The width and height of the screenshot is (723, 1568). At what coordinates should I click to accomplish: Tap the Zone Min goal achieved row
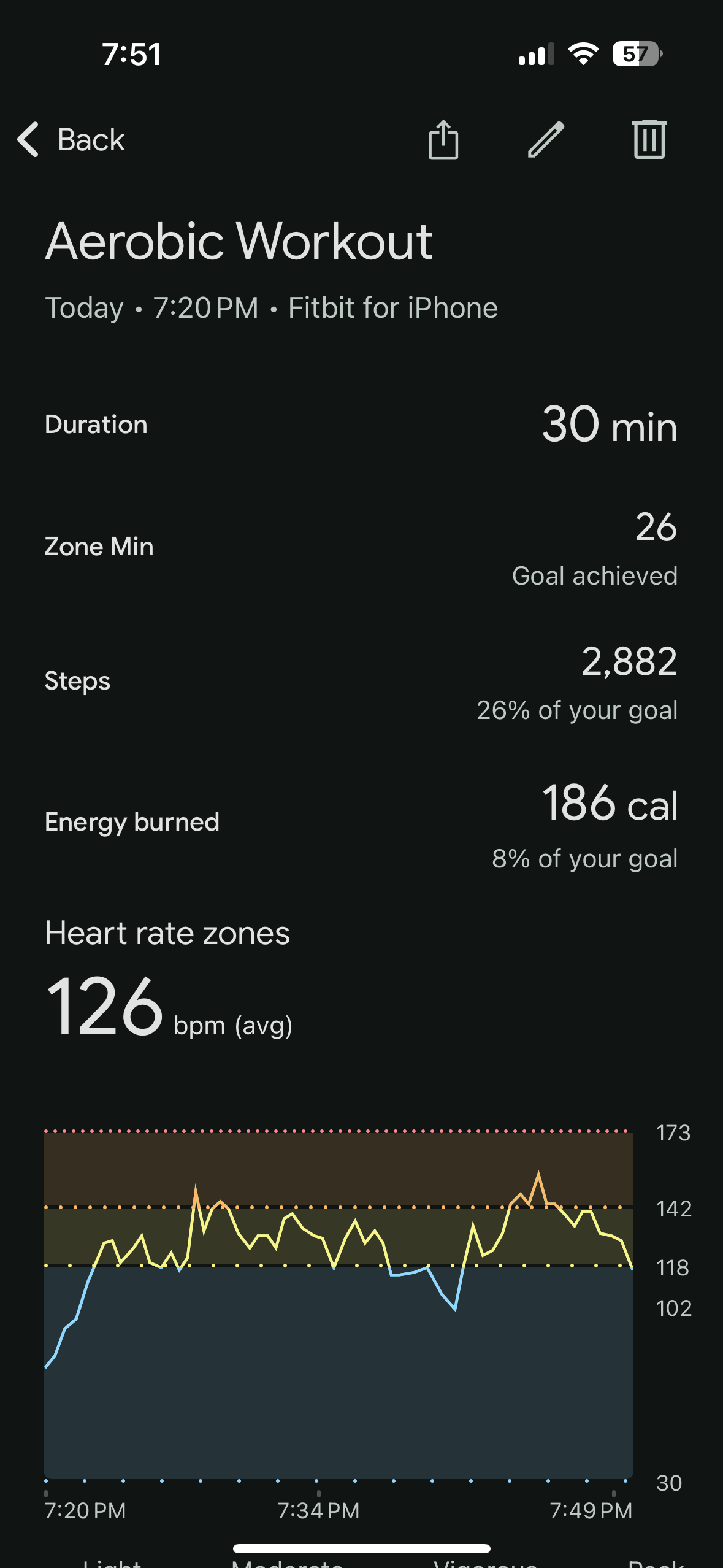tap(361, 546)
